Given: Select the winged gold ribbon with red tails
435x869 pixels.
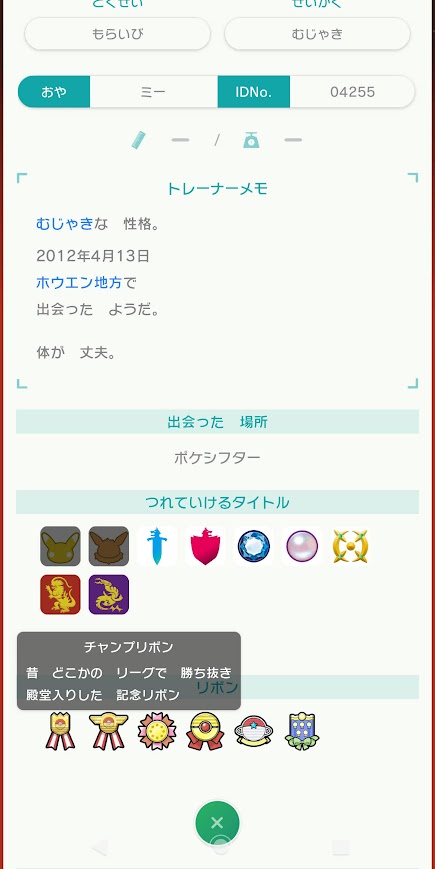Looking at the screenshot, I should tap(109, 731).
